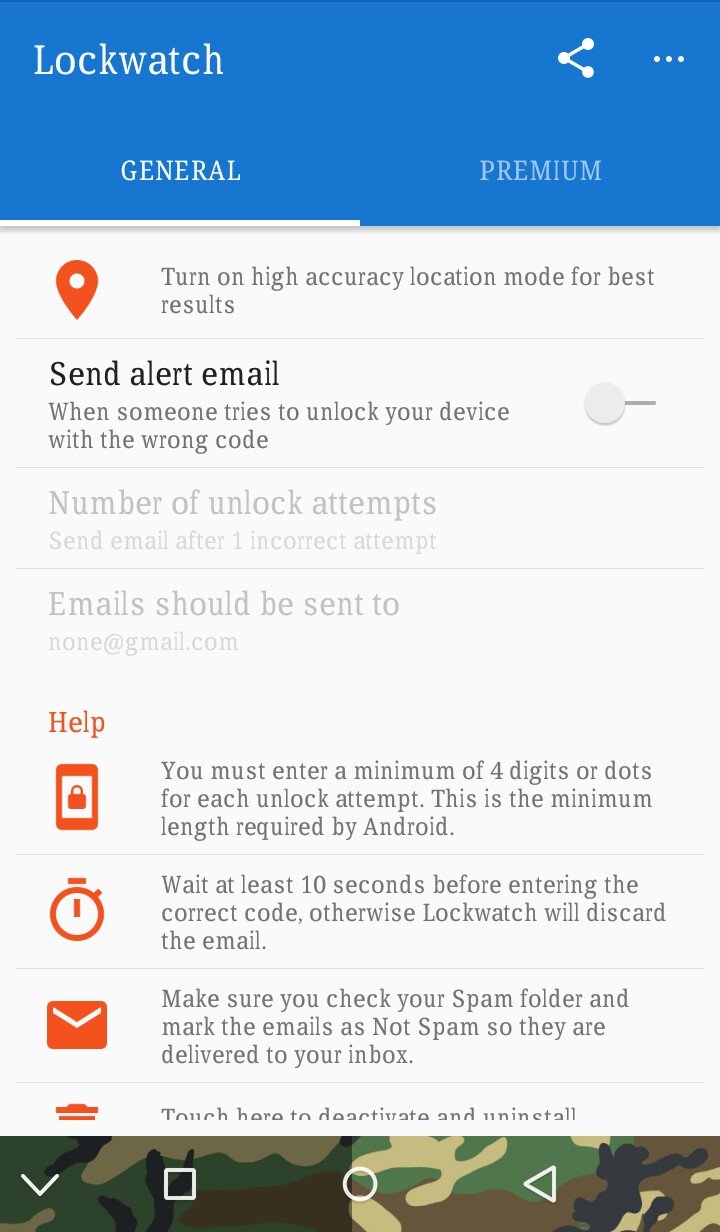Share the Lockwatch app
The height and width of the screenshot is (1232, 720).
pos(576,59)
